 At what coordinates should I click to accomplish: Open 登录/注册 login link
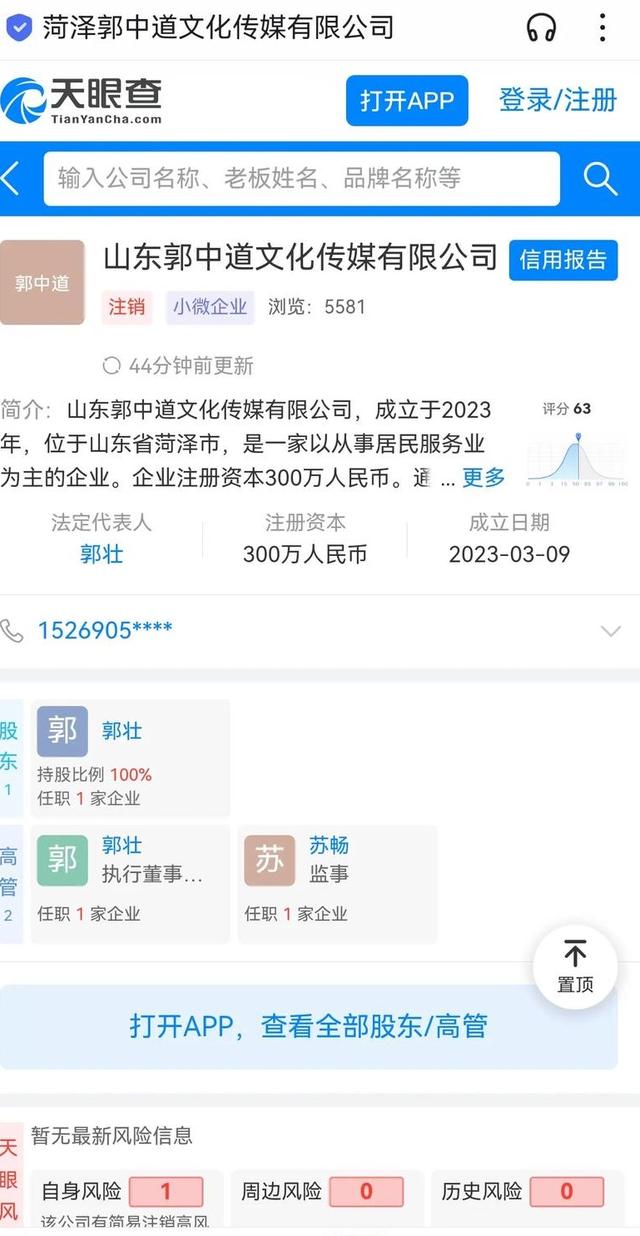(558, 100)
